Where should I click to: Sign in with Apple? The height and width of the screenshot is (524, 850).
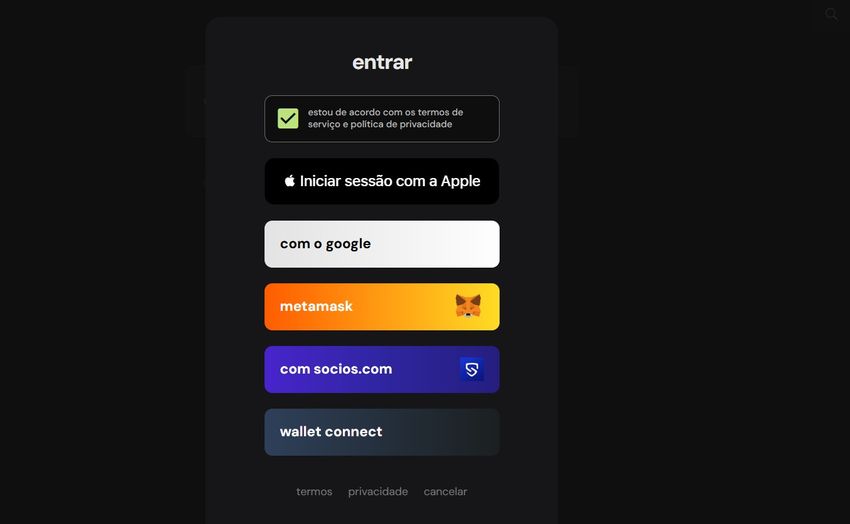tap(381, 181)
